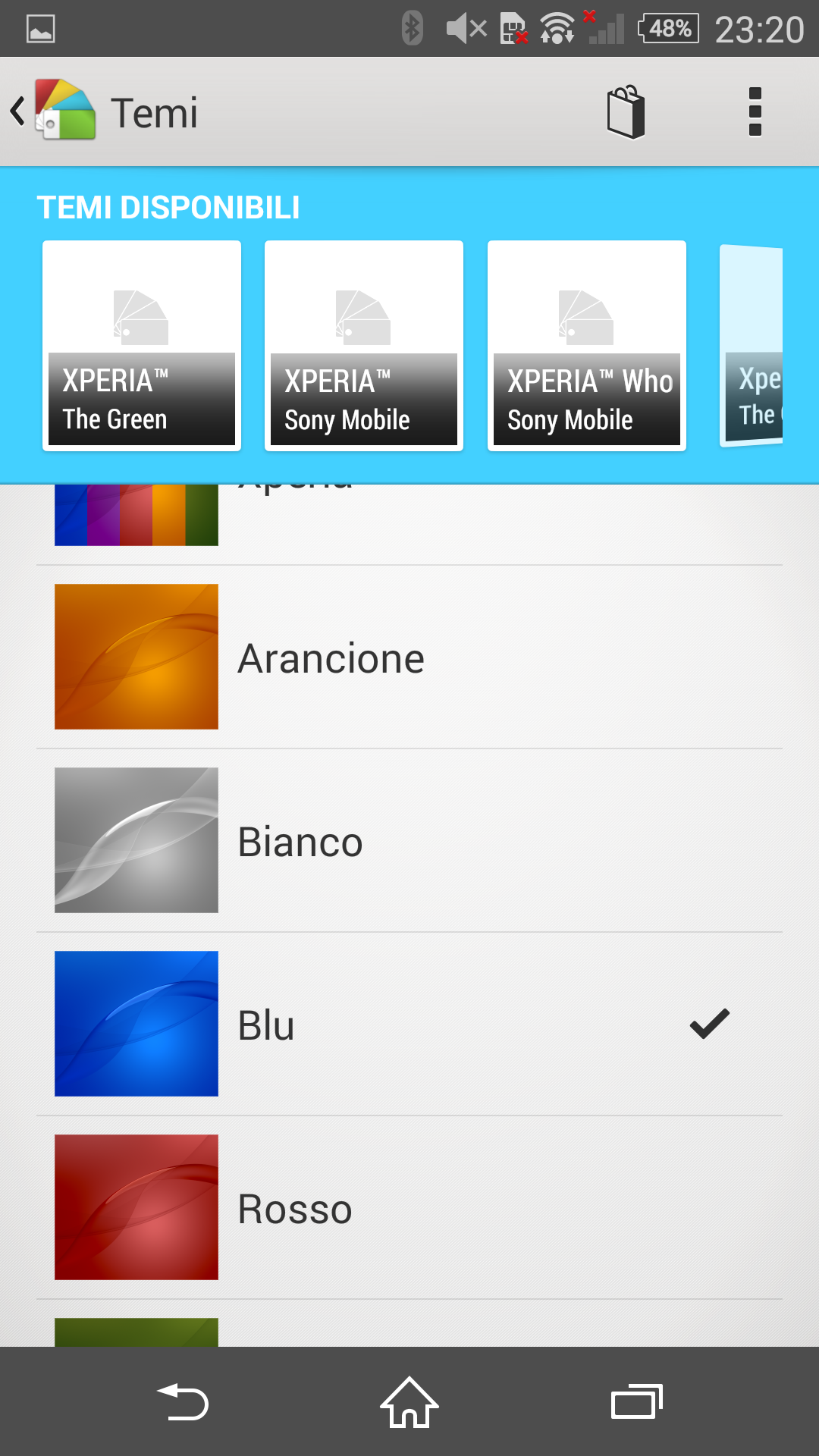Open the theme store shopping bag

626,112
